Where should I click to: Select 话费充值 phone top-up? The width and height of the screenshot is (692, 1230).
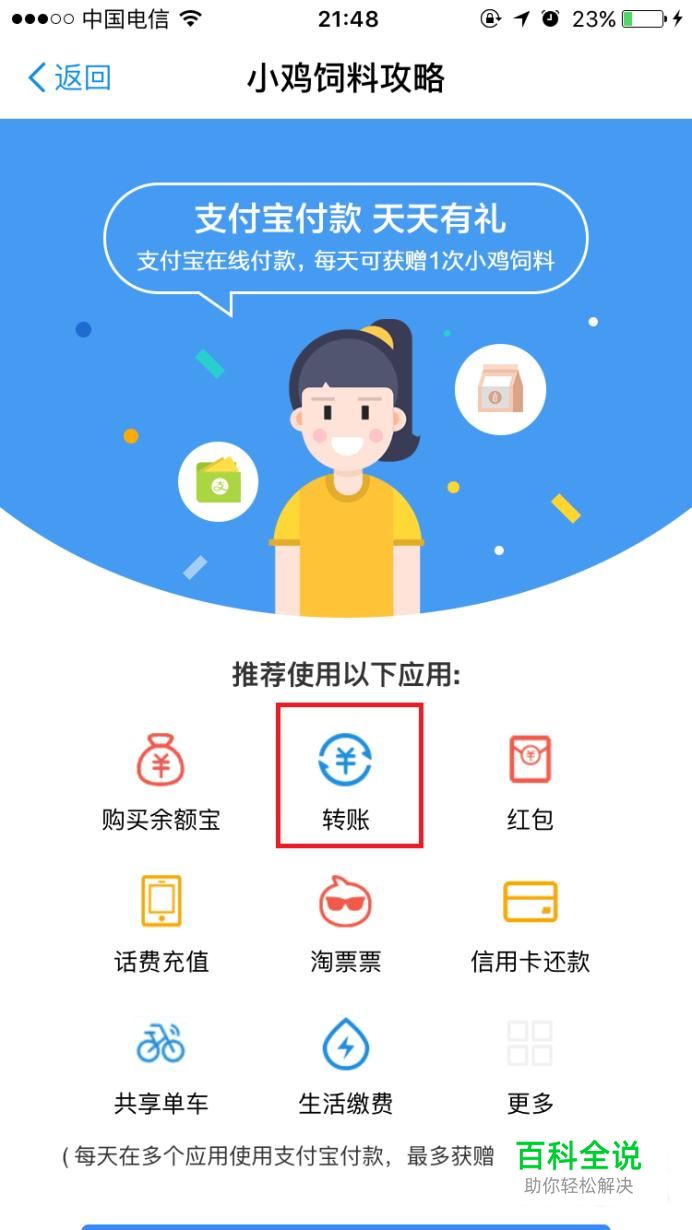pos(161,924)
